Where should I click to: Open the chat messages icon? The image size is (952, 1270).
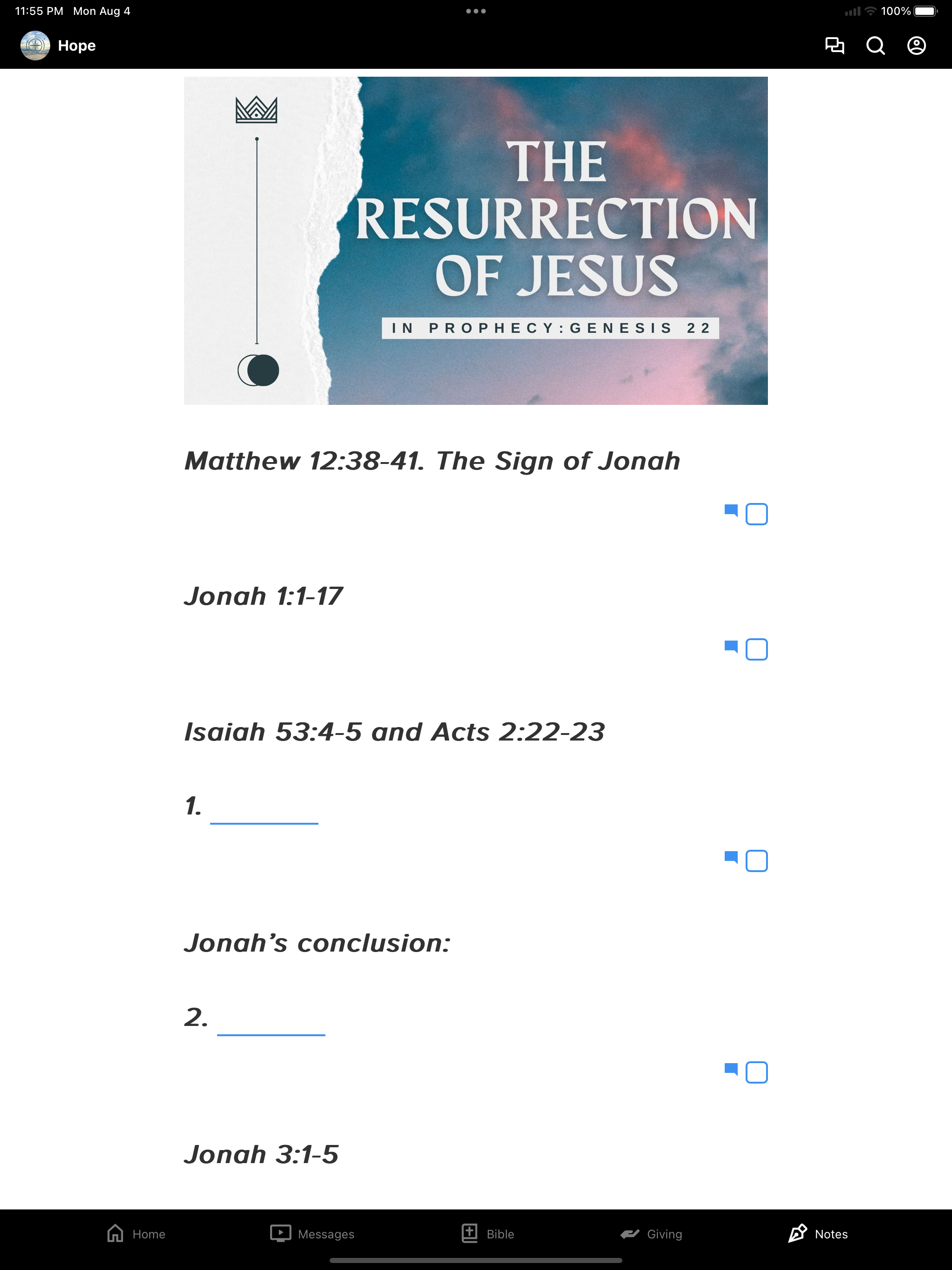coord(834,46)
